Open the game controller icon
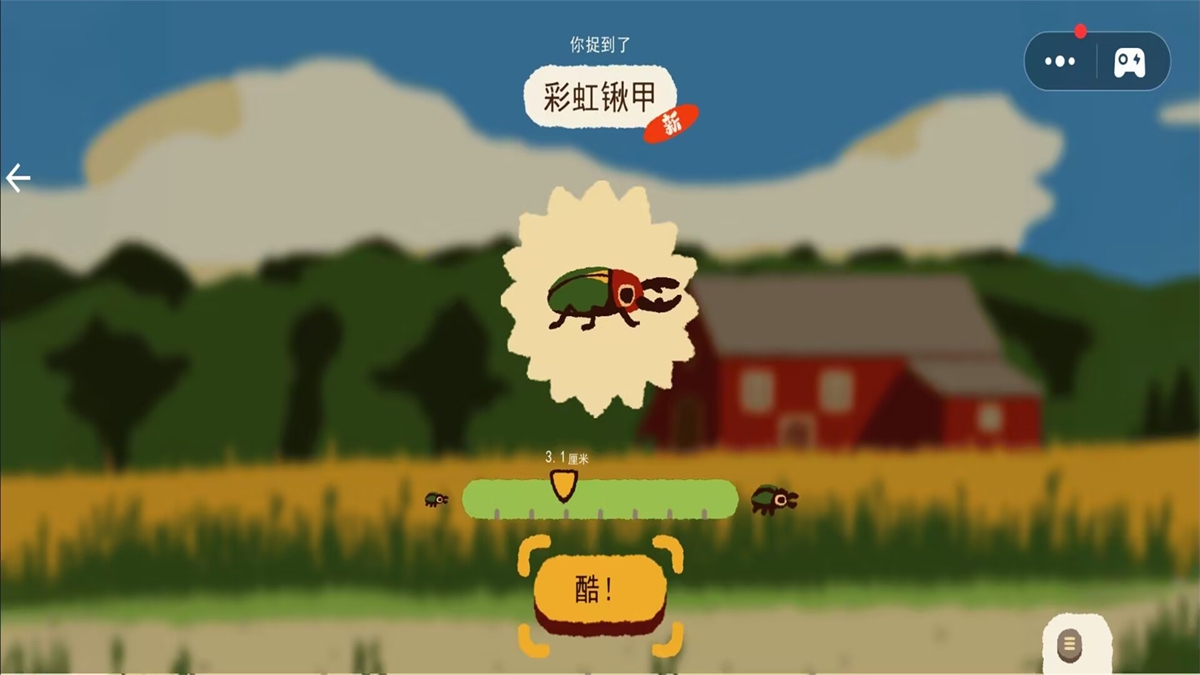Viewport: 1200px width, 675px height. click(x=1131, y=62)
